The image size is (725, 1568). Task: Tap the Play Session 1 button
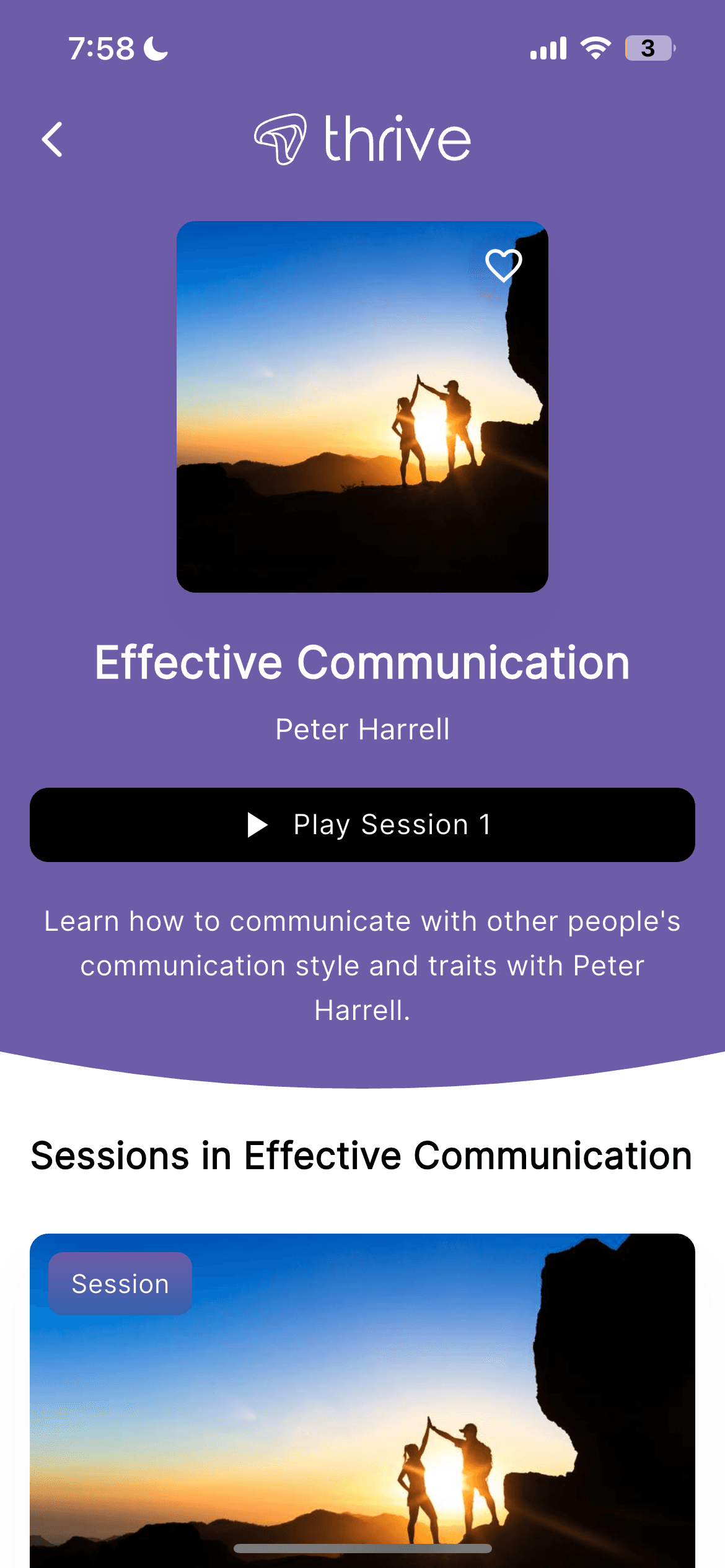(x=362, y=825)
